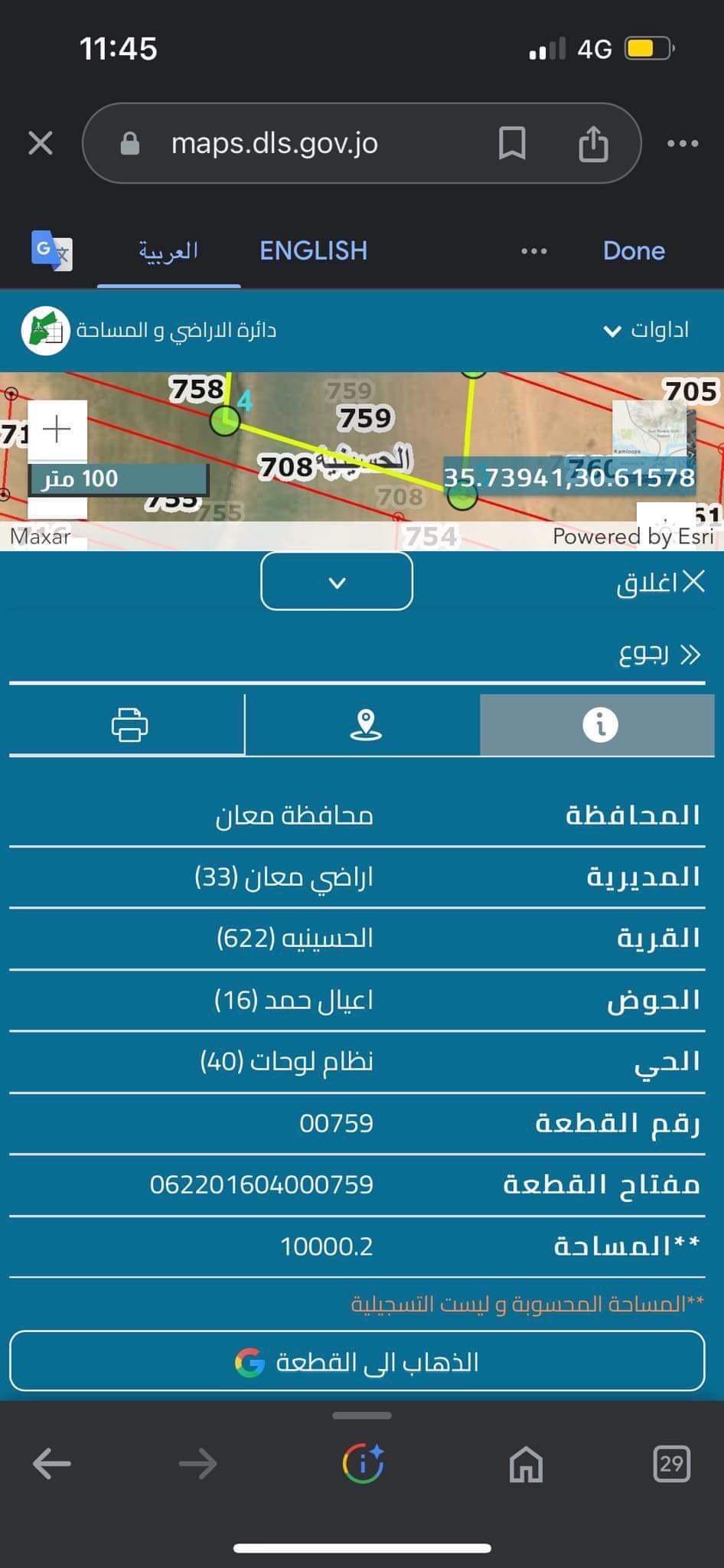724x1568 pixels.
Task: Open the browser home page
Action: coord(526,1464)
